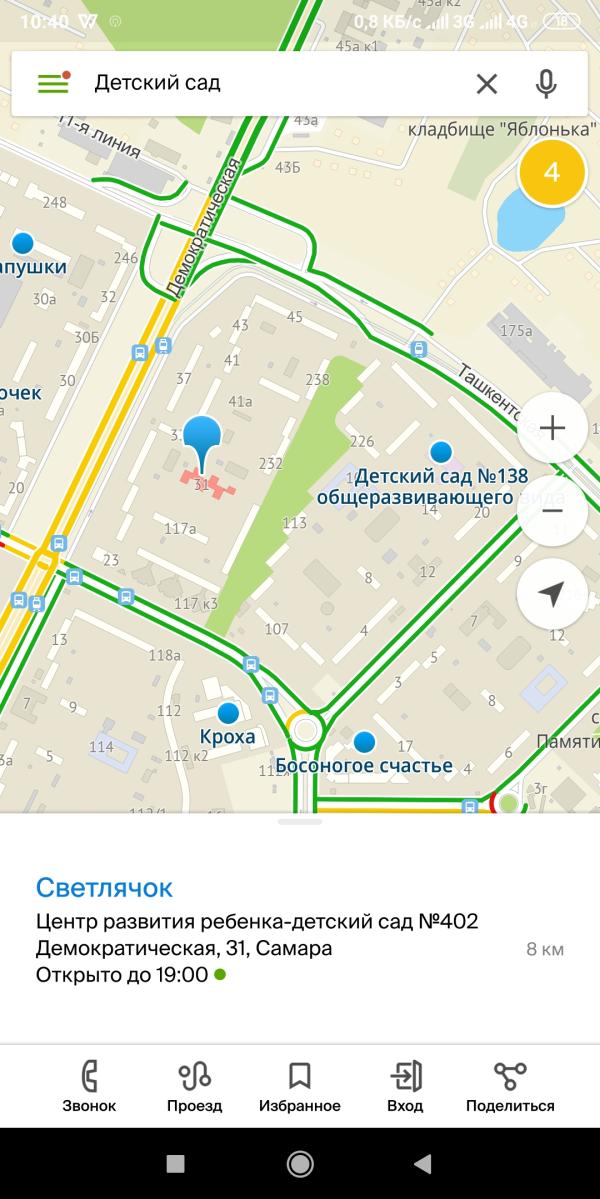Zoom out on the map
This screenshot has height=1199, width=600.
tap(552, 511)
